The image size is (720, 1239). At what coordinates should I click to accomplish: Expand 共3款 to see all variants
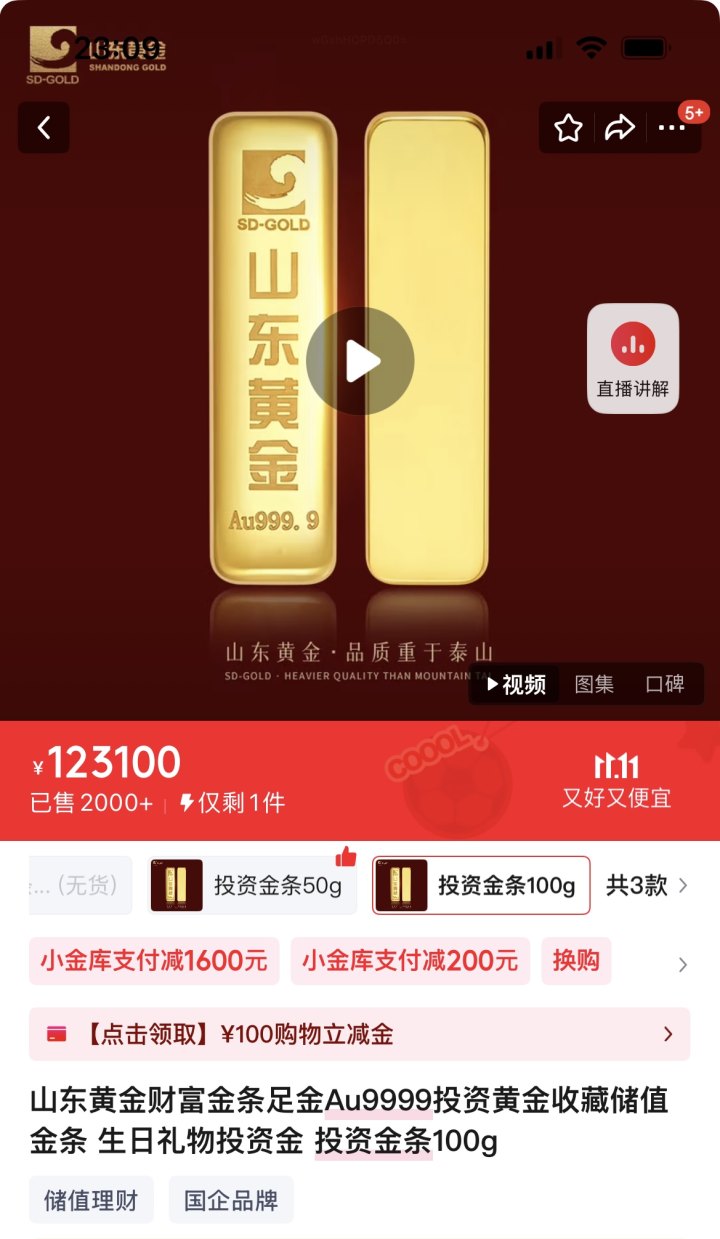click(x=647, y=886)
